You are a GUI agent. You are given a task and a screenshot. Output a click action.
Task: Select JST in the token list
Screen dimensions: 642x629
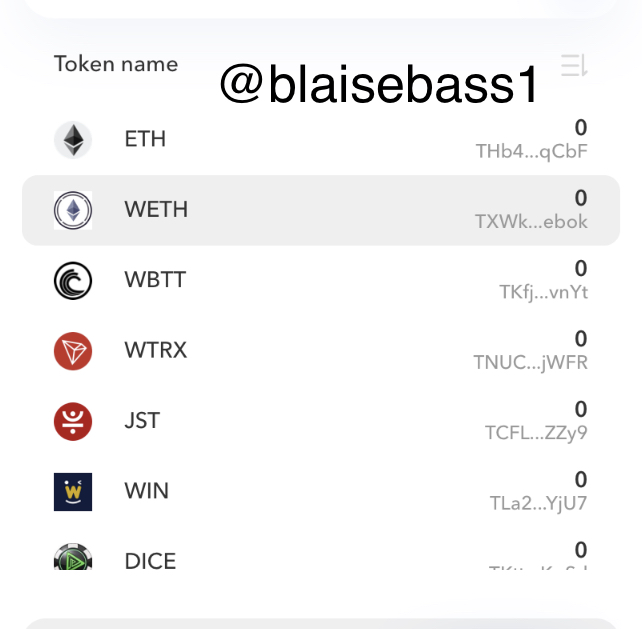(x=320, y=421)
